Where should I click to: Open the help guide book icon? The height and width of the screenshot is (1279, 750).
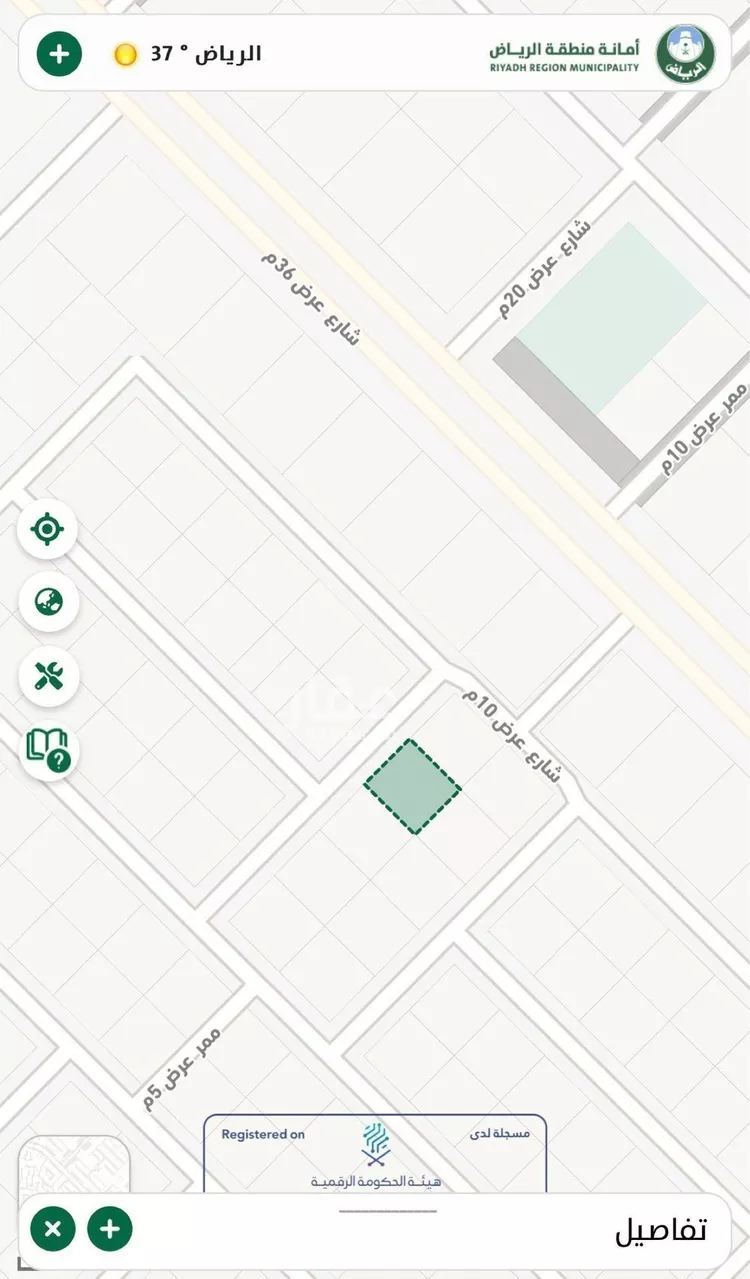click(49, 750)
